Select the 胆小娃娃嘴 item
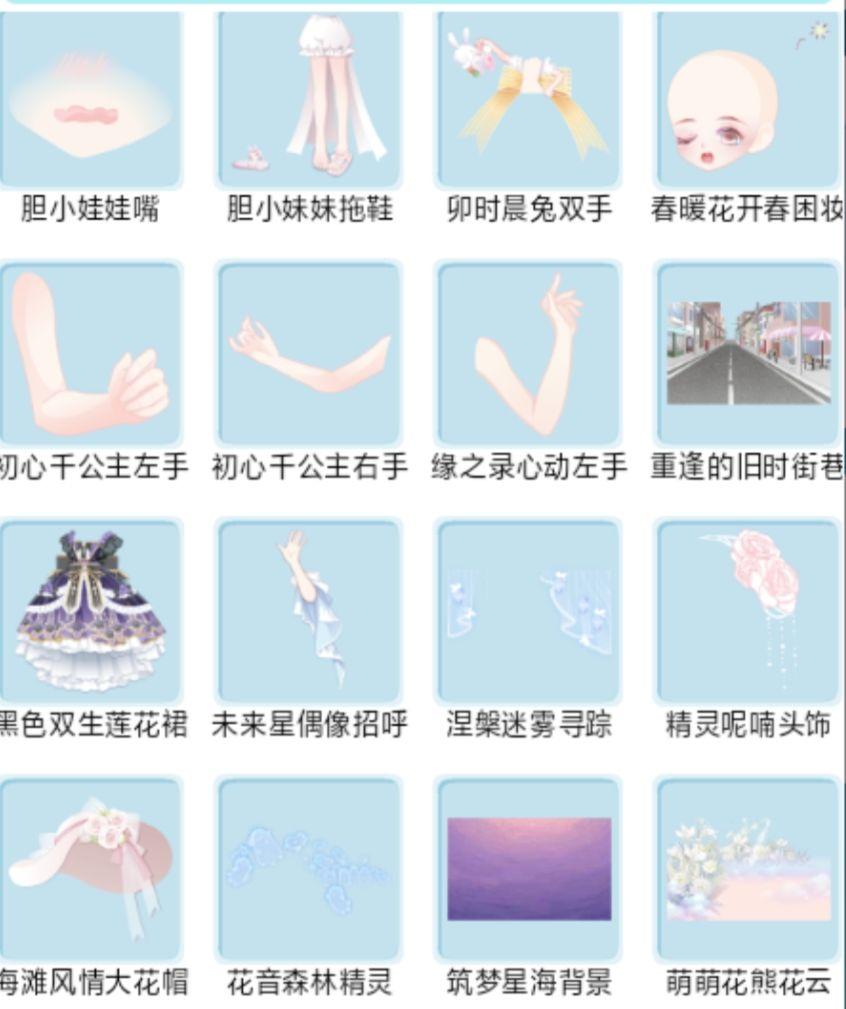The width and height of the screenshot is (846, 1009). [x=90, y=100]
